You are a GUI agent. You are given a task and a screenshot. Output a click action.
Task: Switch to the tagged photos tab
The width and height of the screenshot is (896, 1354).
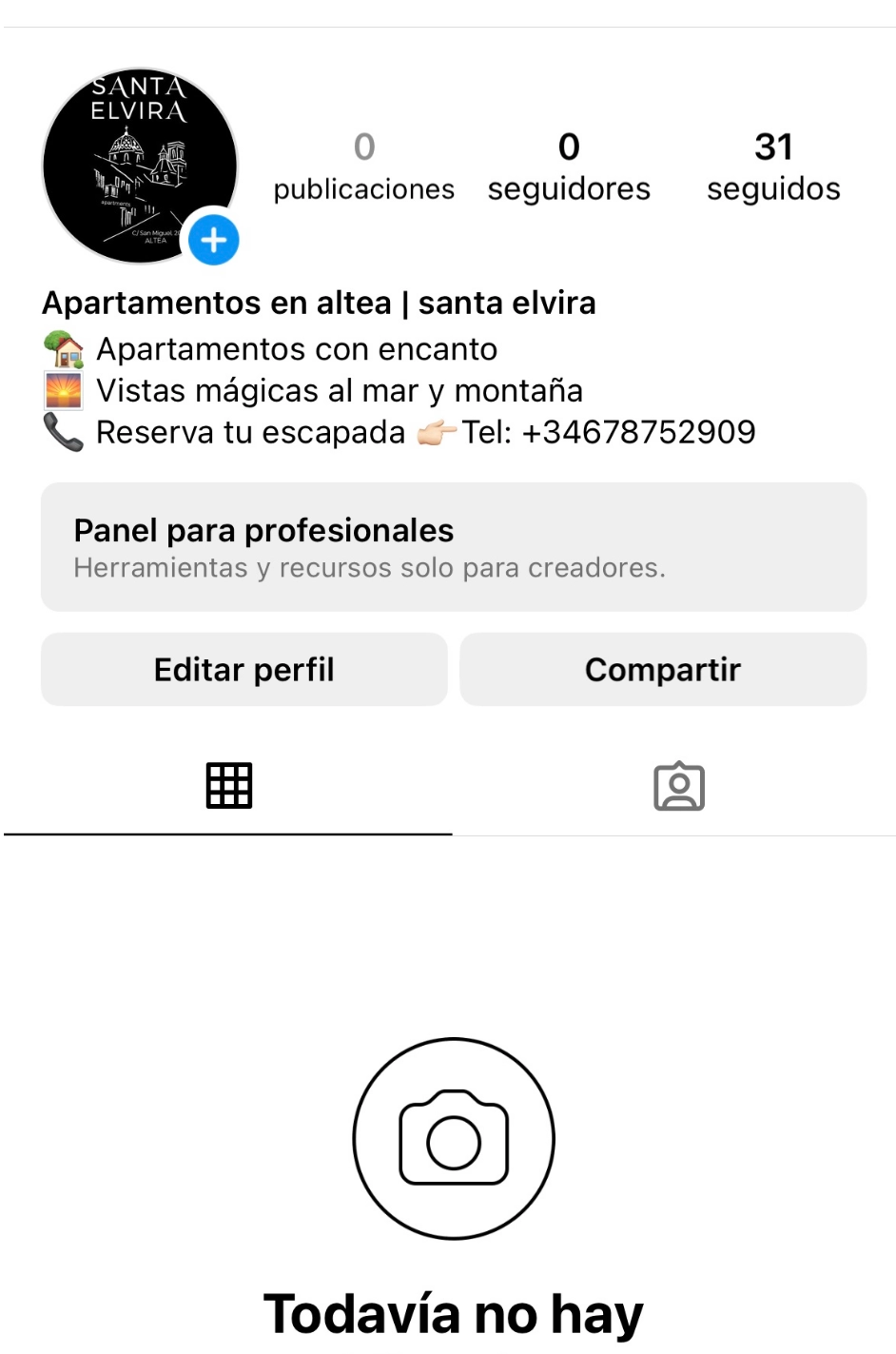[679, 786]
